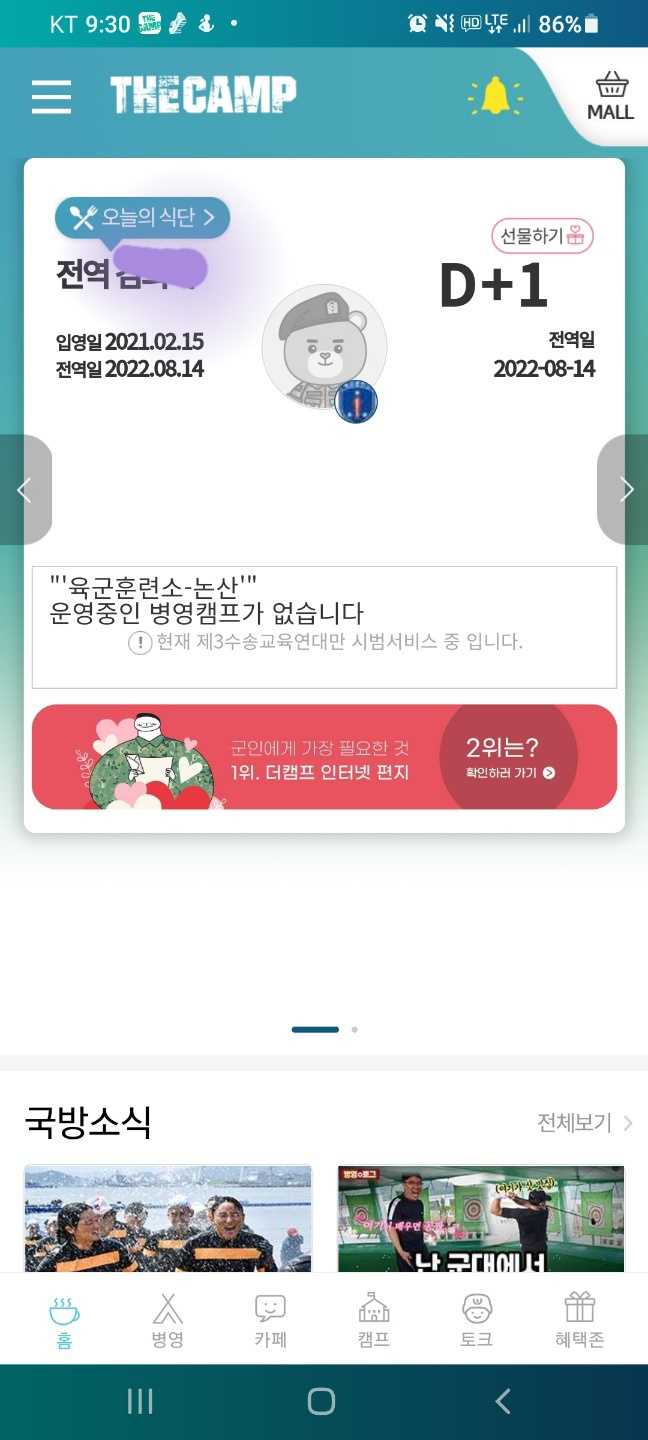The height and width of the screenshot is (1440, 648).
Task: Switch to the 병영 tab
Action: 167,1320
